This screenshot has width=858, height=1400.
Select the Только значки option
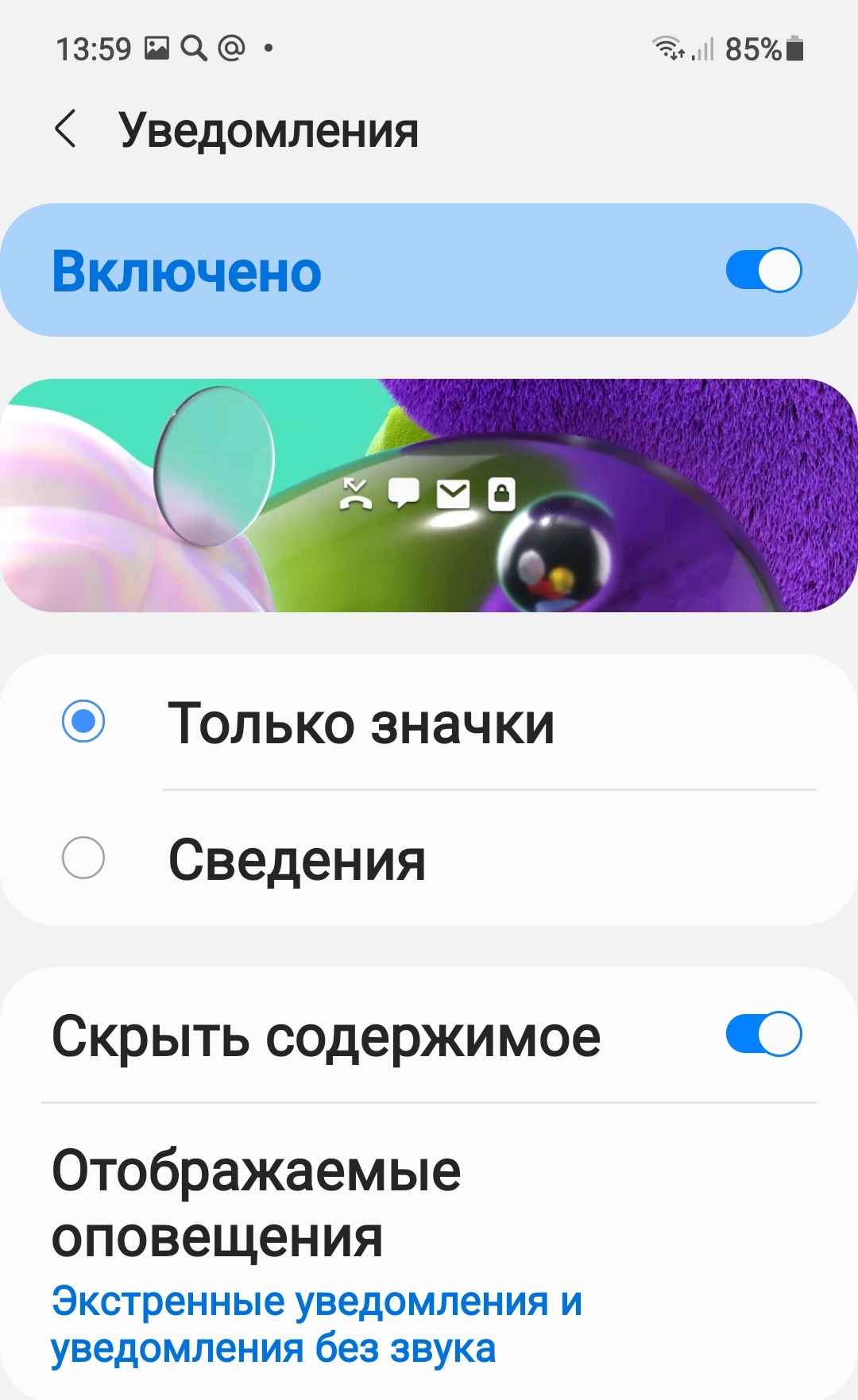[83, 722]
